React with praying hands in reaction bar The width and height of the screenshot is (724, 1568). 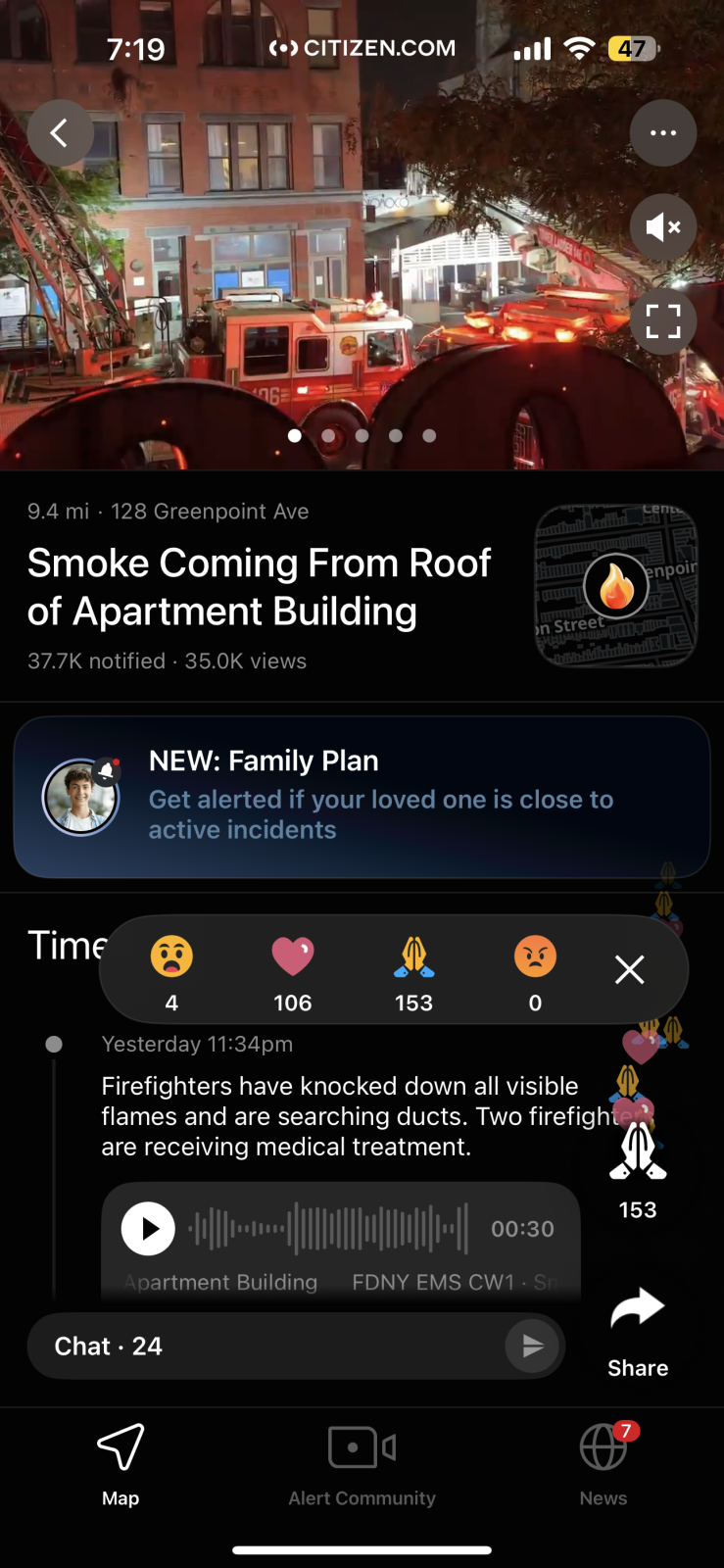pos(413,956)
